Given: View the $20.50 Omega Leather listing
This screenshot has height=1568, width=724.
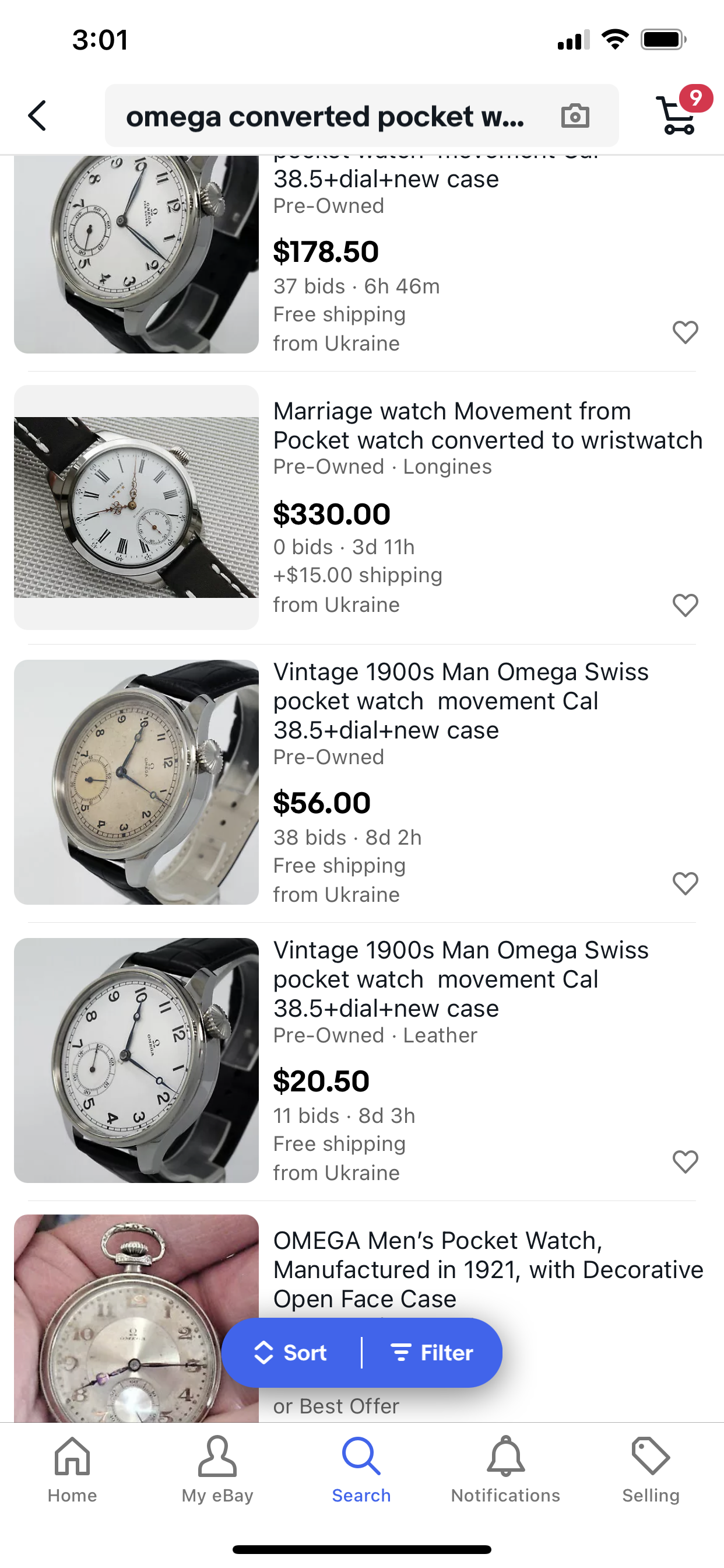Looking at the screenshot, I should [460, 979].
